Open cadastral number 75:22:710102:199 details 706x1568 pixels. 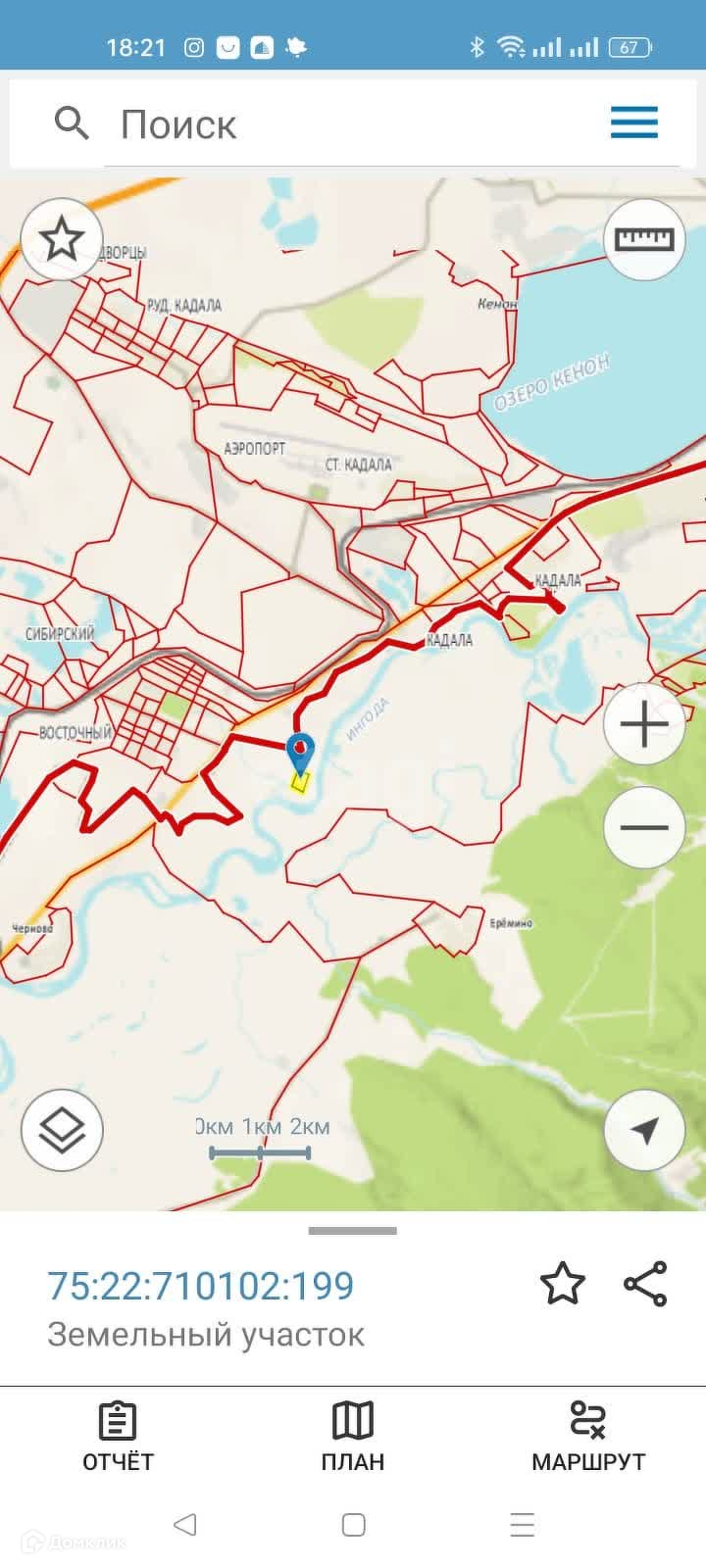tap(201, 1286)
